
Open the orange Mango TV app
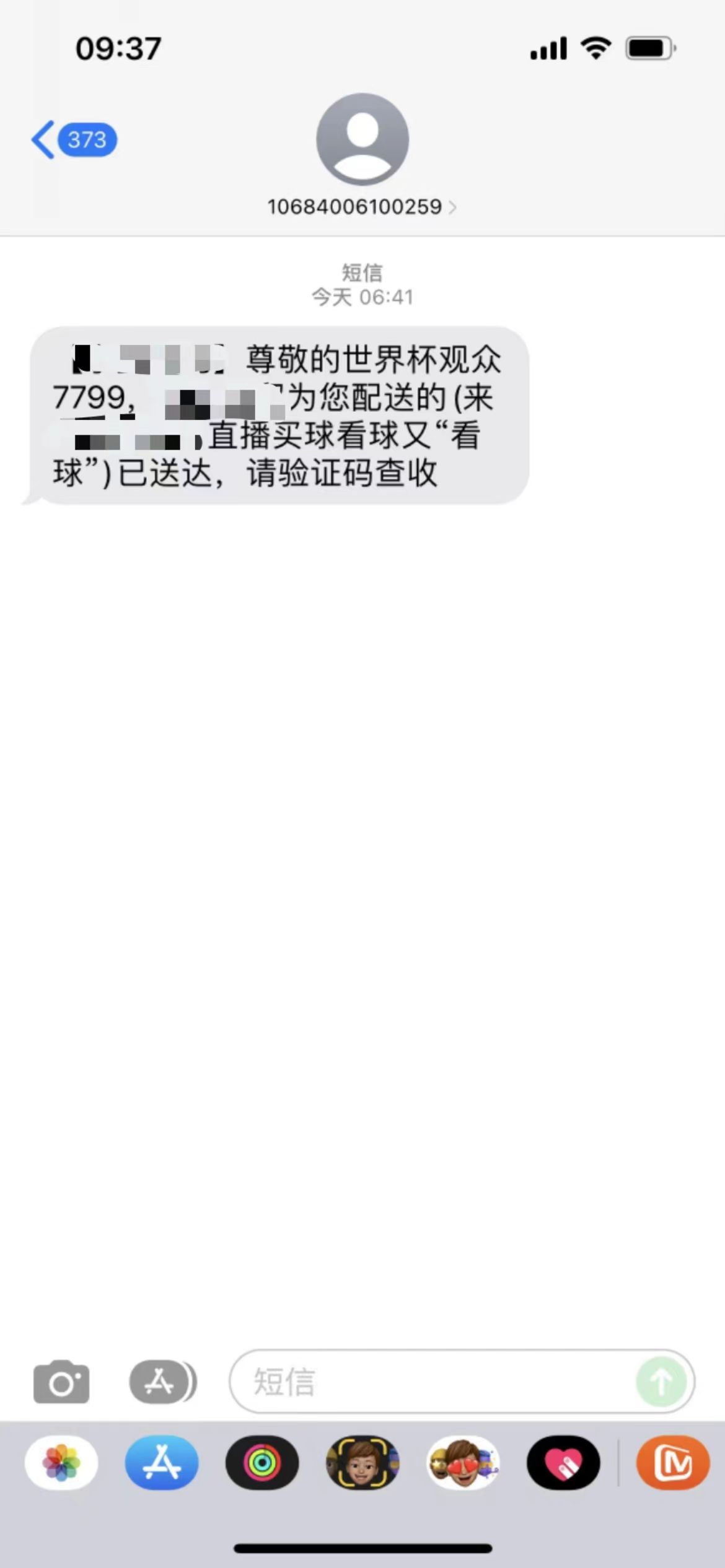coord(673,1463)
